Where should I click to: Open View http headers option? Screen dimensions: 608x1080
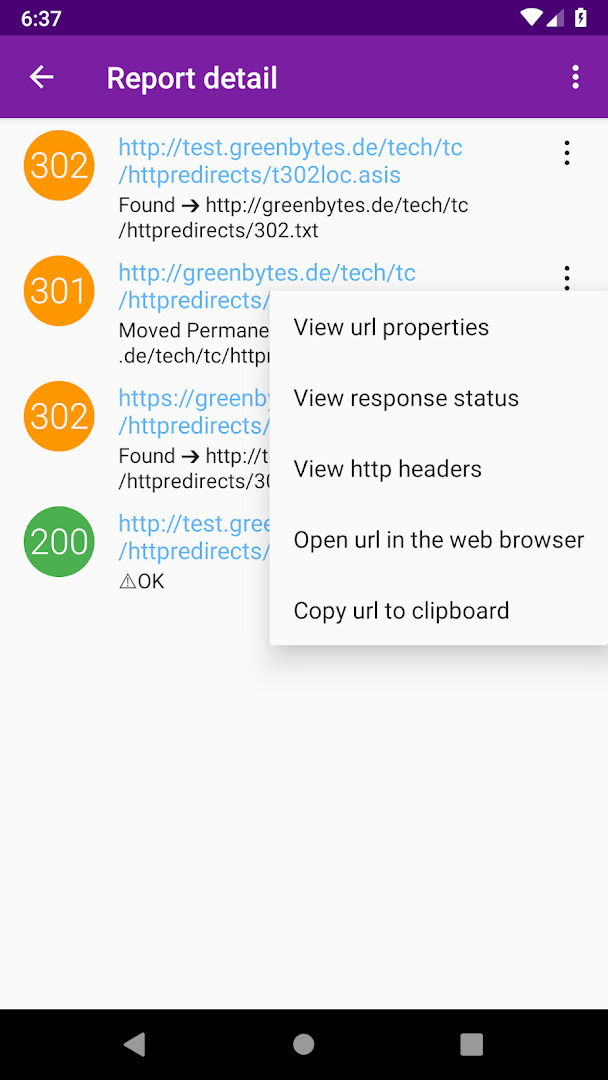click(439, 469)
